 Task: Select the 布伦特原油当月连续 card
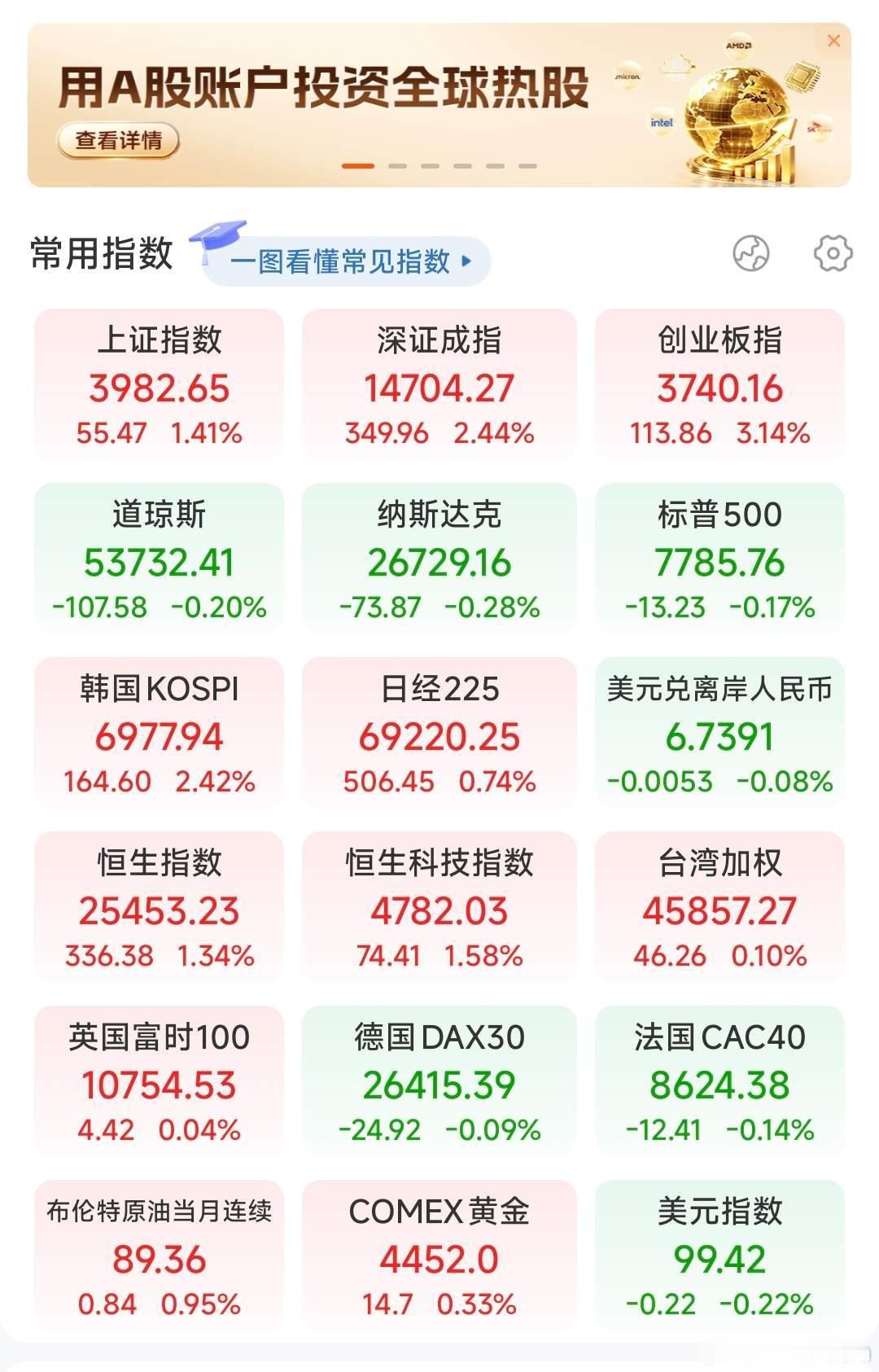160,1256
